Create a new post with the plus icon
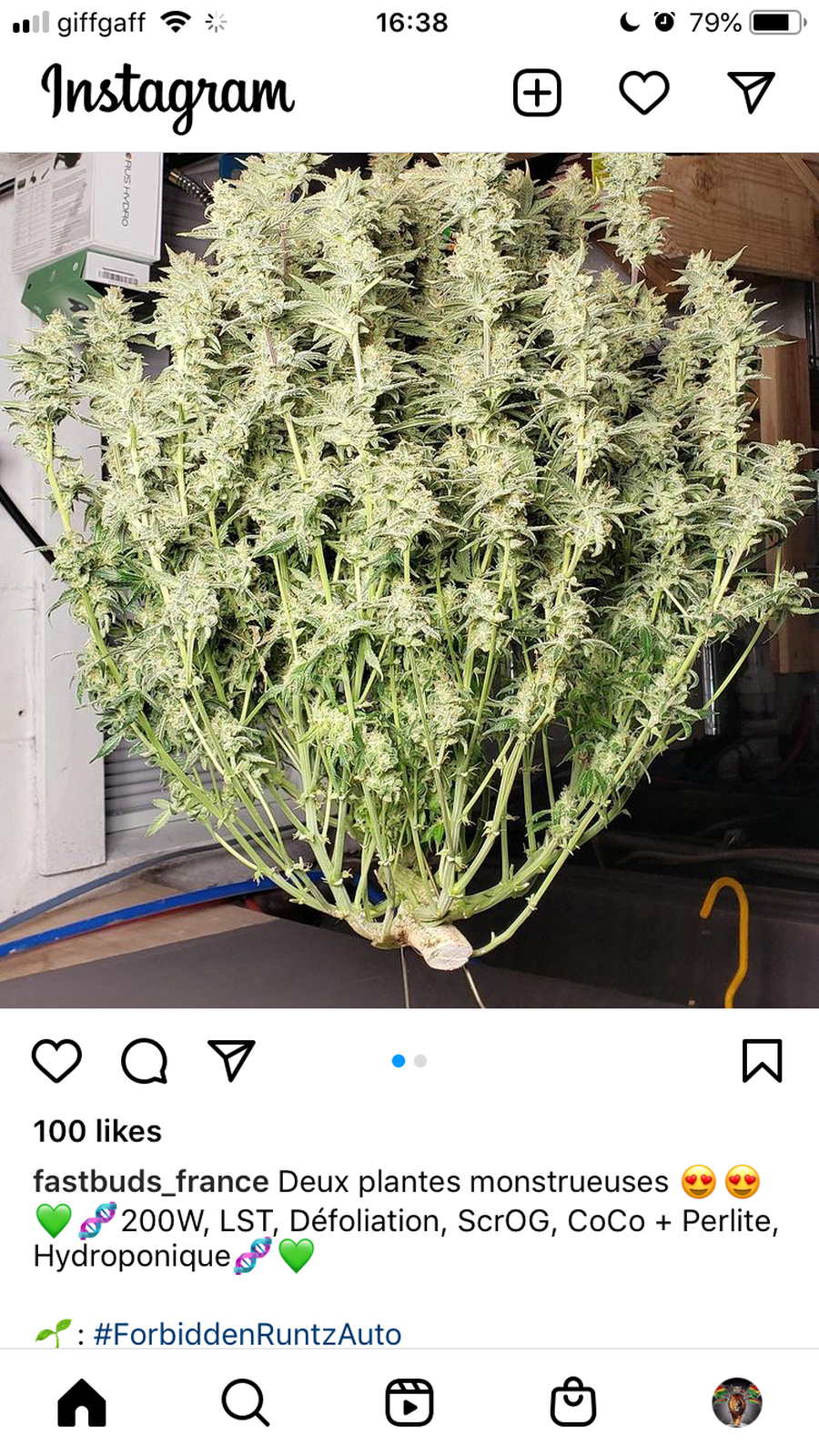 (x=537, y=93)
